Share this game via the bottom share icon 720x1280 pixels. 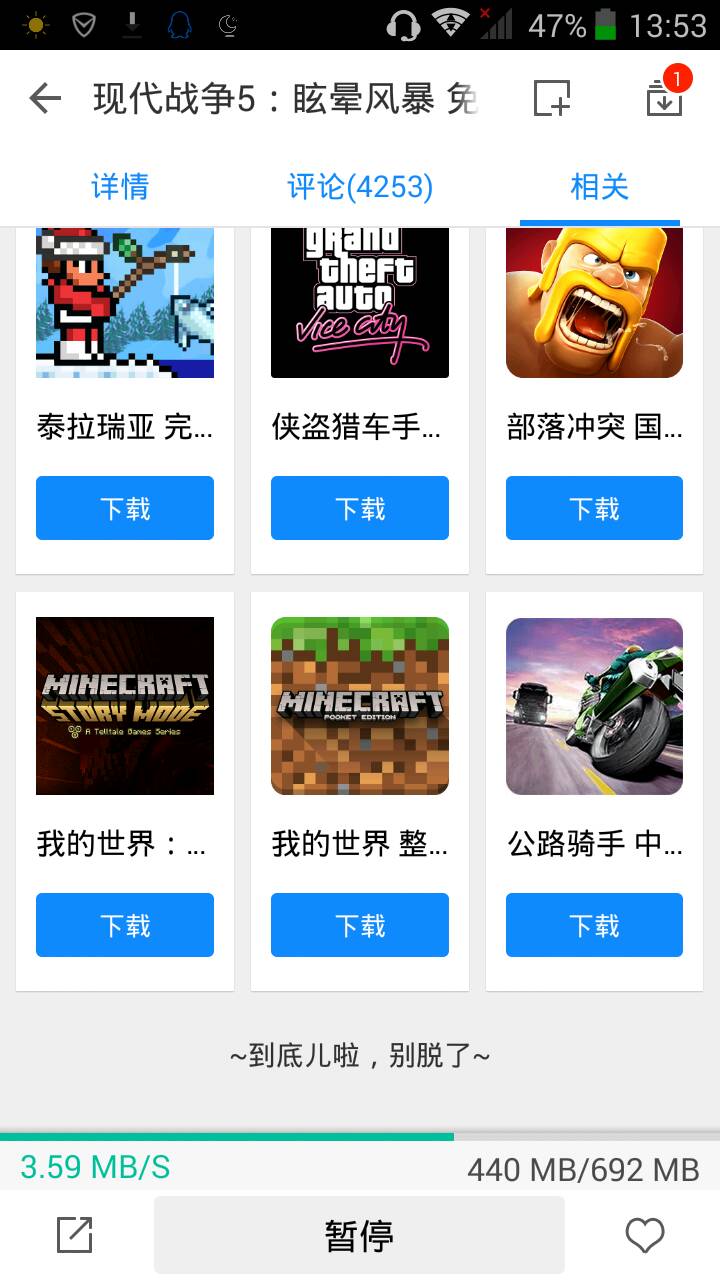click(75, 1236)
